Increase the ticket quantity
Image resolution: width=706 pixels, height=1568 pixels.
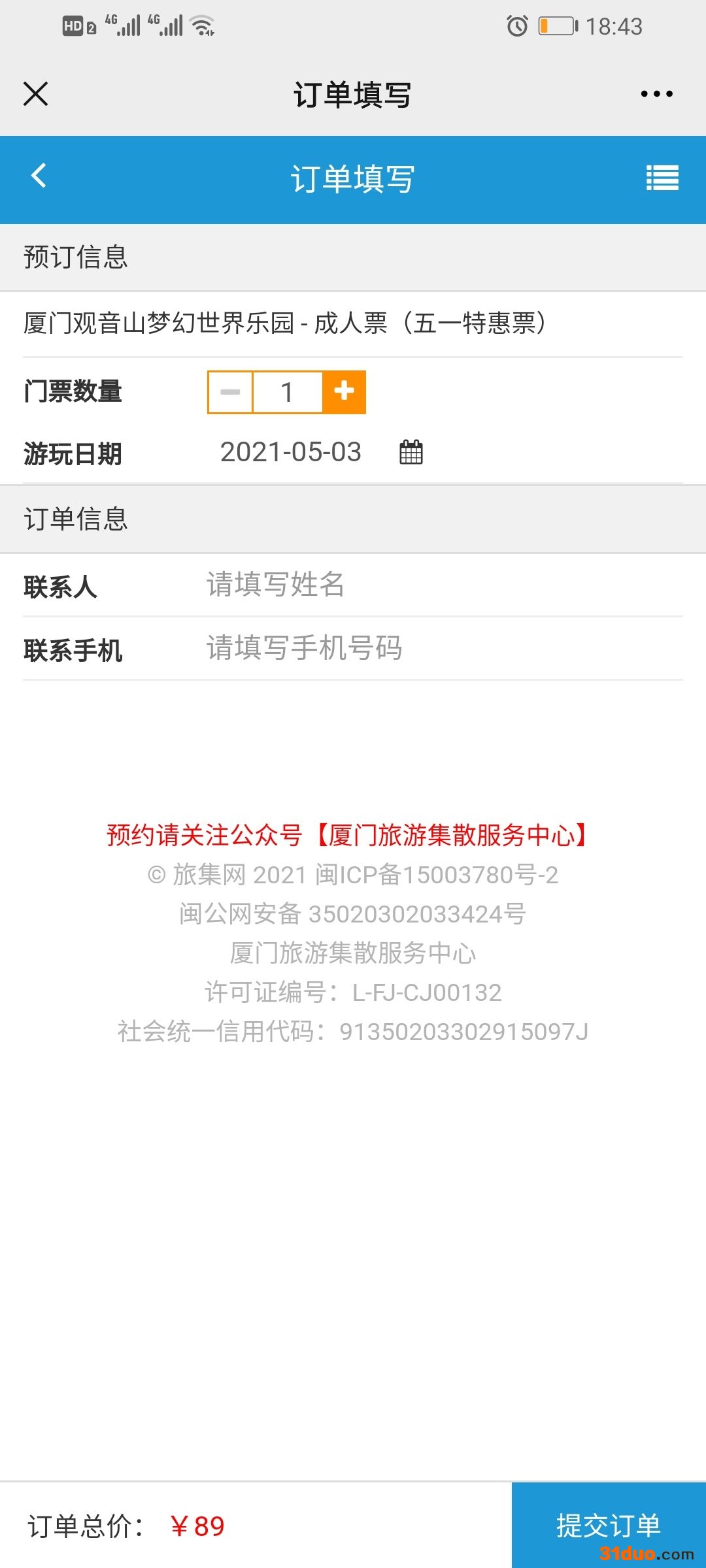[344, 392]
